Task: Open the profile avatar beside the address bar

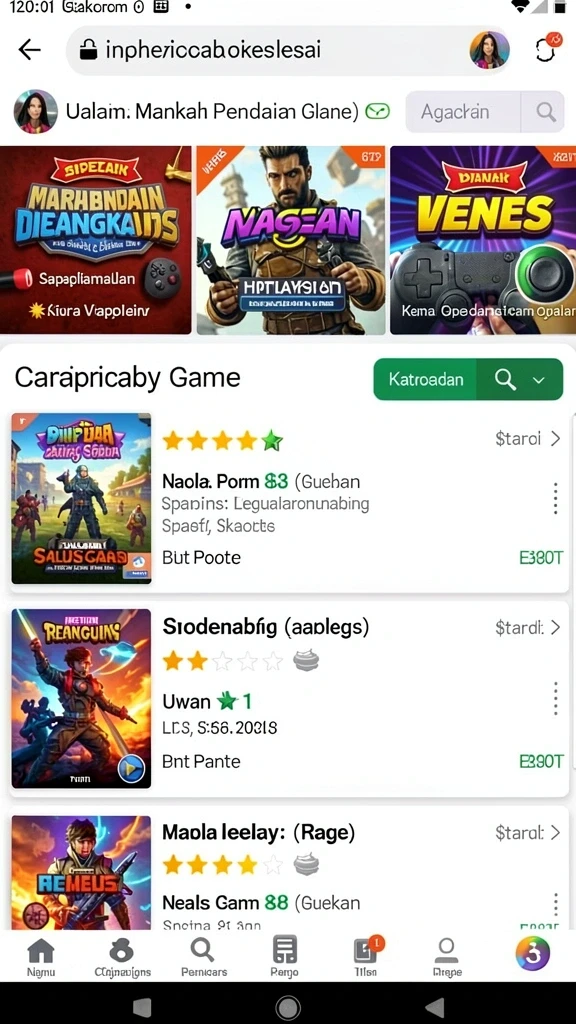Action: coord(489,50)
